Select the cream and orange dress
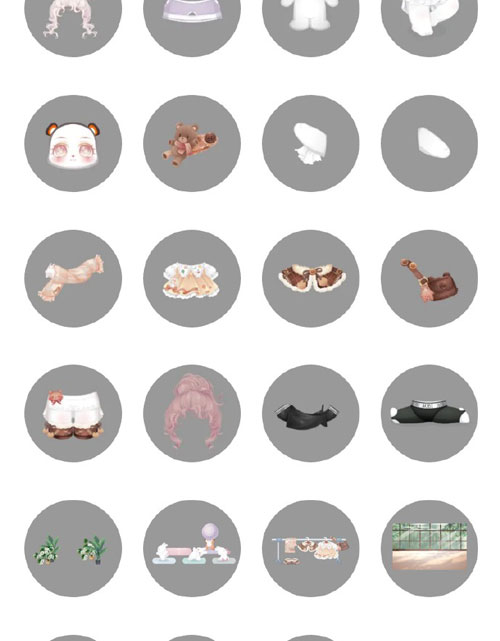Image resolution: width=500 pixels, height=641 pixels. coord(192,278)
